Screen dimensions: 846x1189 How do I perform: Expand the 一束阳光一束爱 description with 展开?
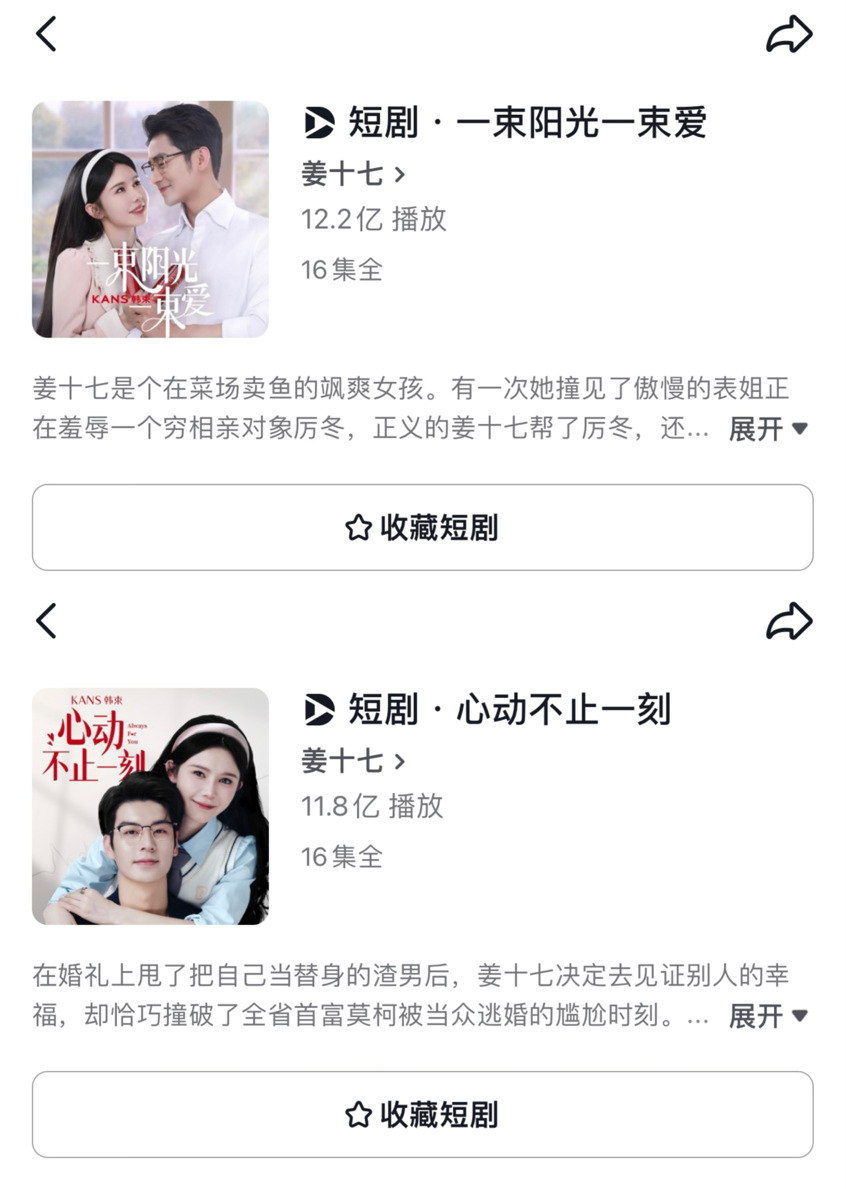767,429
